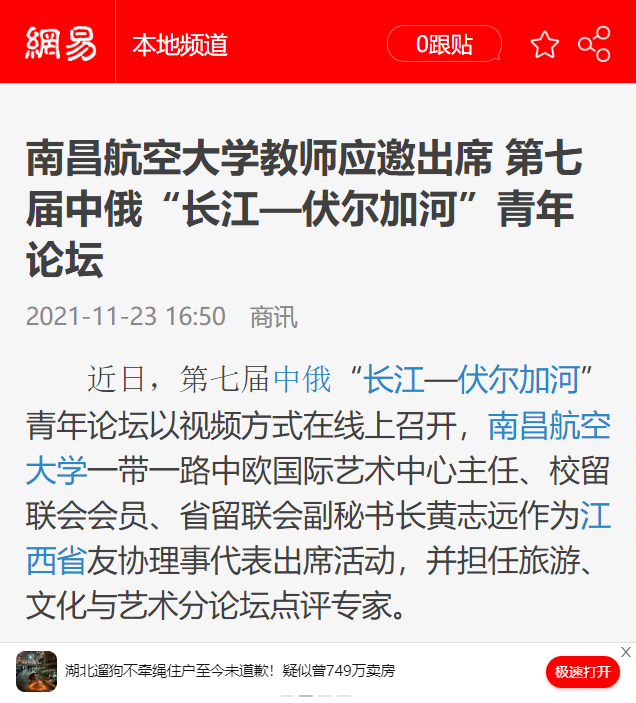Follow the 中俄 link in the article
636x703 pixels.
302,379
